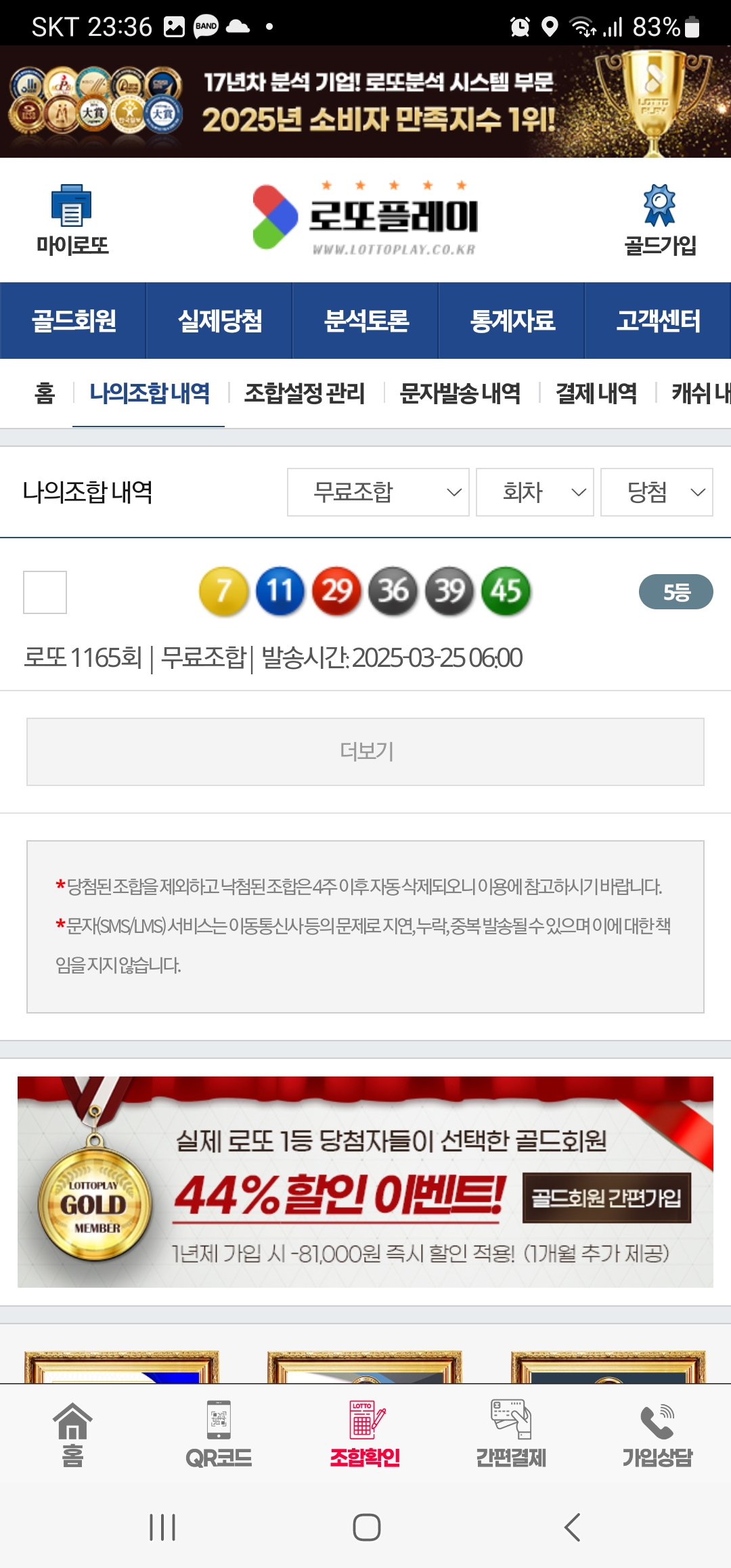View the 결제 내역 tab

[596, 393]
